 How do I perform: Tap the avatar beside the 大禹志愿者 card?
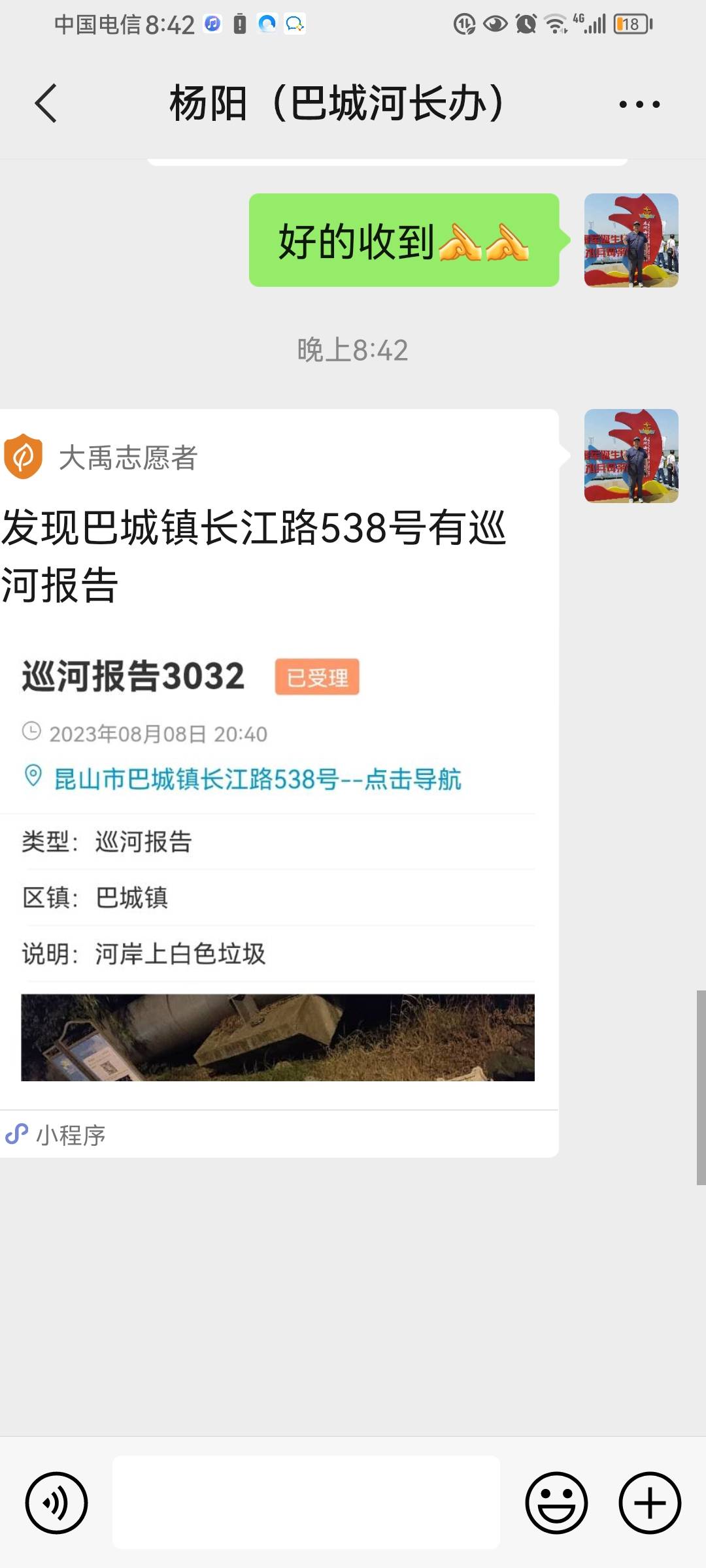coord(631,456)
